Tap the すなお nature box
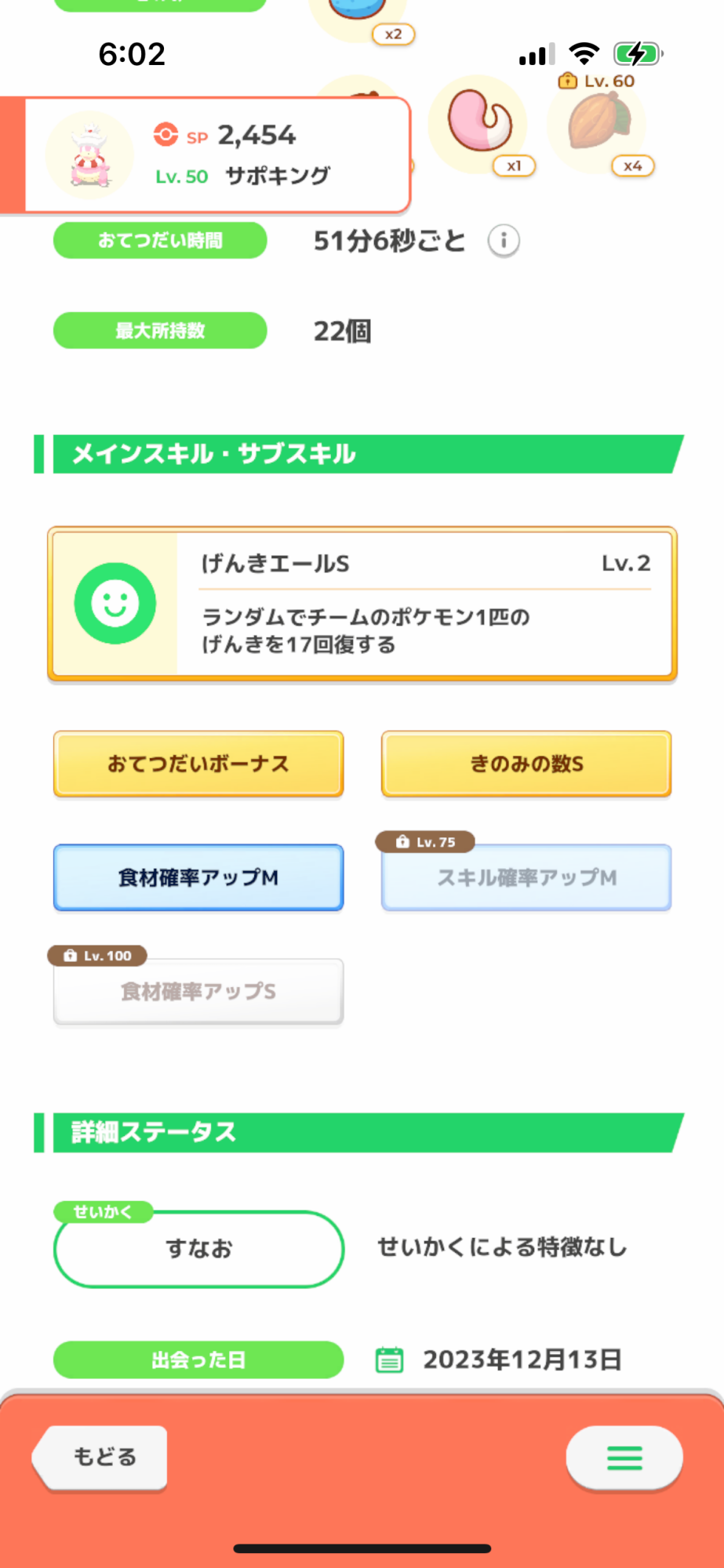This screenshot has height=1568, width=724. (x=198, y=1248)
